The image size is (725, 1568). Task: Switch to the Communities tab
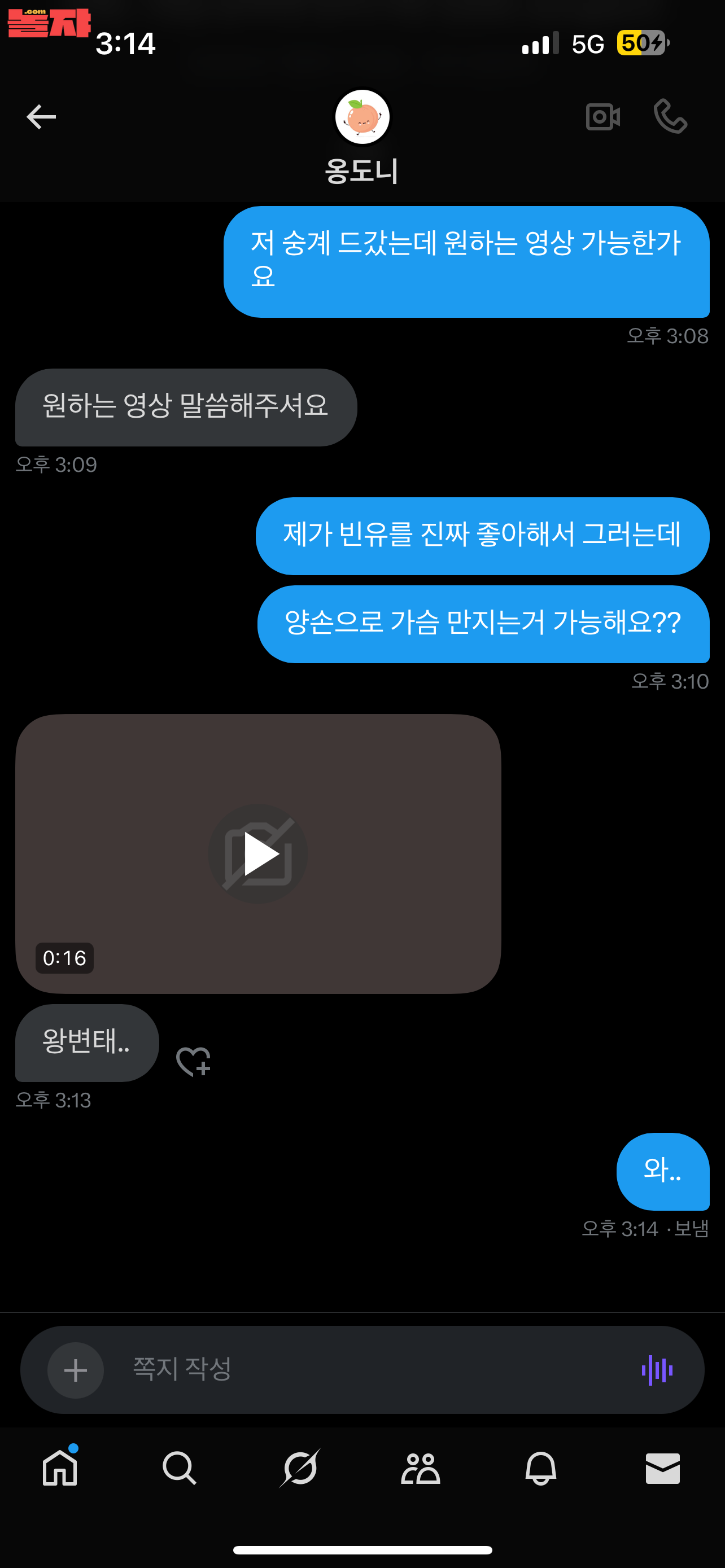420,1468
